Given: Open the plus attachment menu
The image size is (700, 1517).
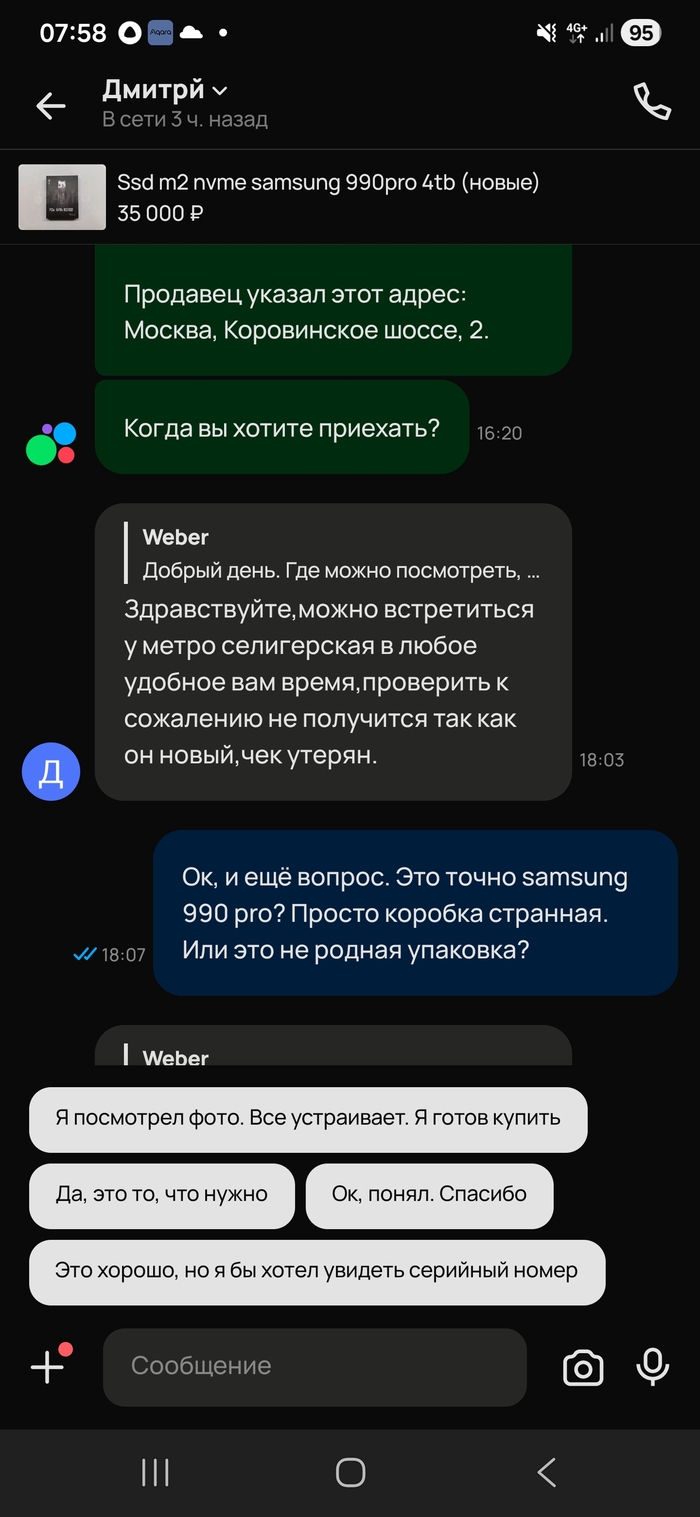Looking at the screenshot, I should [x=48, y=1367].
